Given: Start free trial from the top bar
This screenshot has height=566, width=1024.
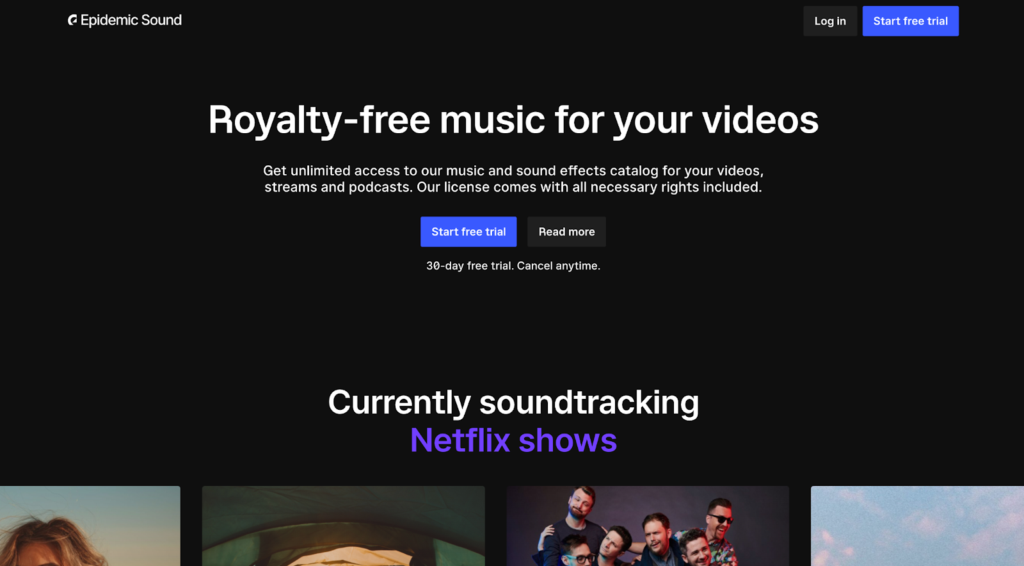Looking at the screenshot, I should tap(910, 21).
